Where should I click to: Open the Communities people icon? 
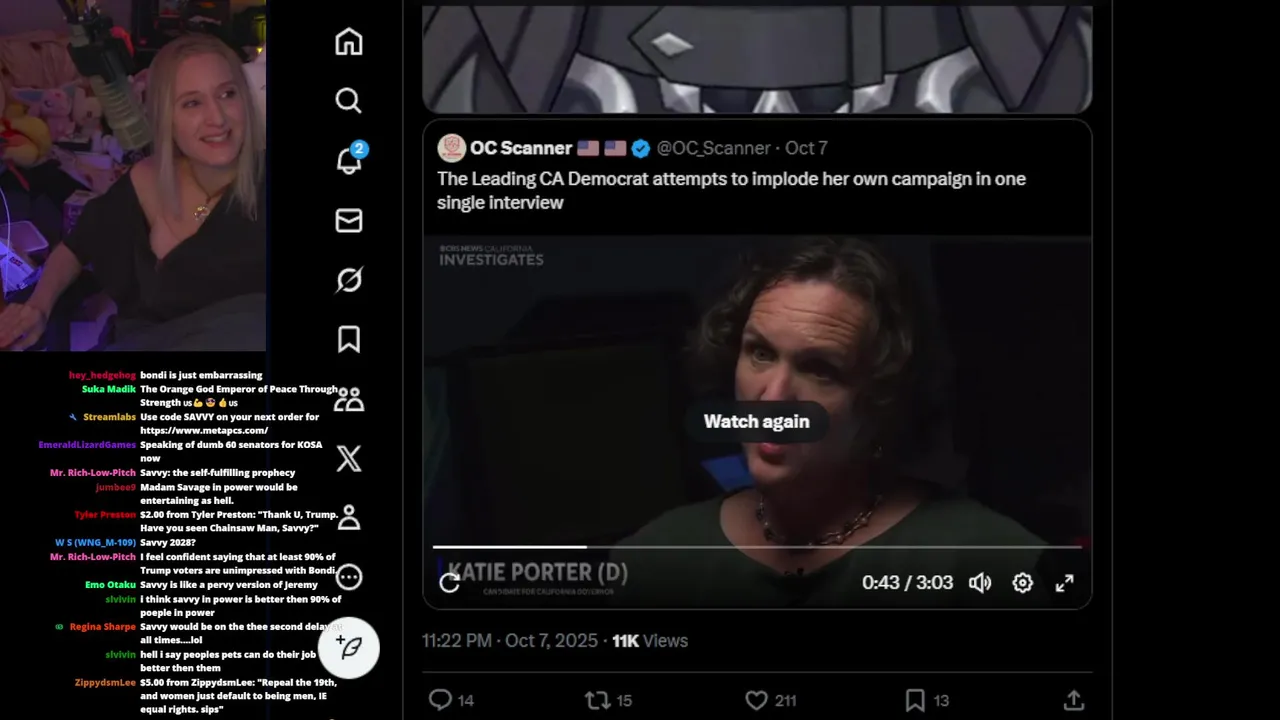[x=348, y=400]
